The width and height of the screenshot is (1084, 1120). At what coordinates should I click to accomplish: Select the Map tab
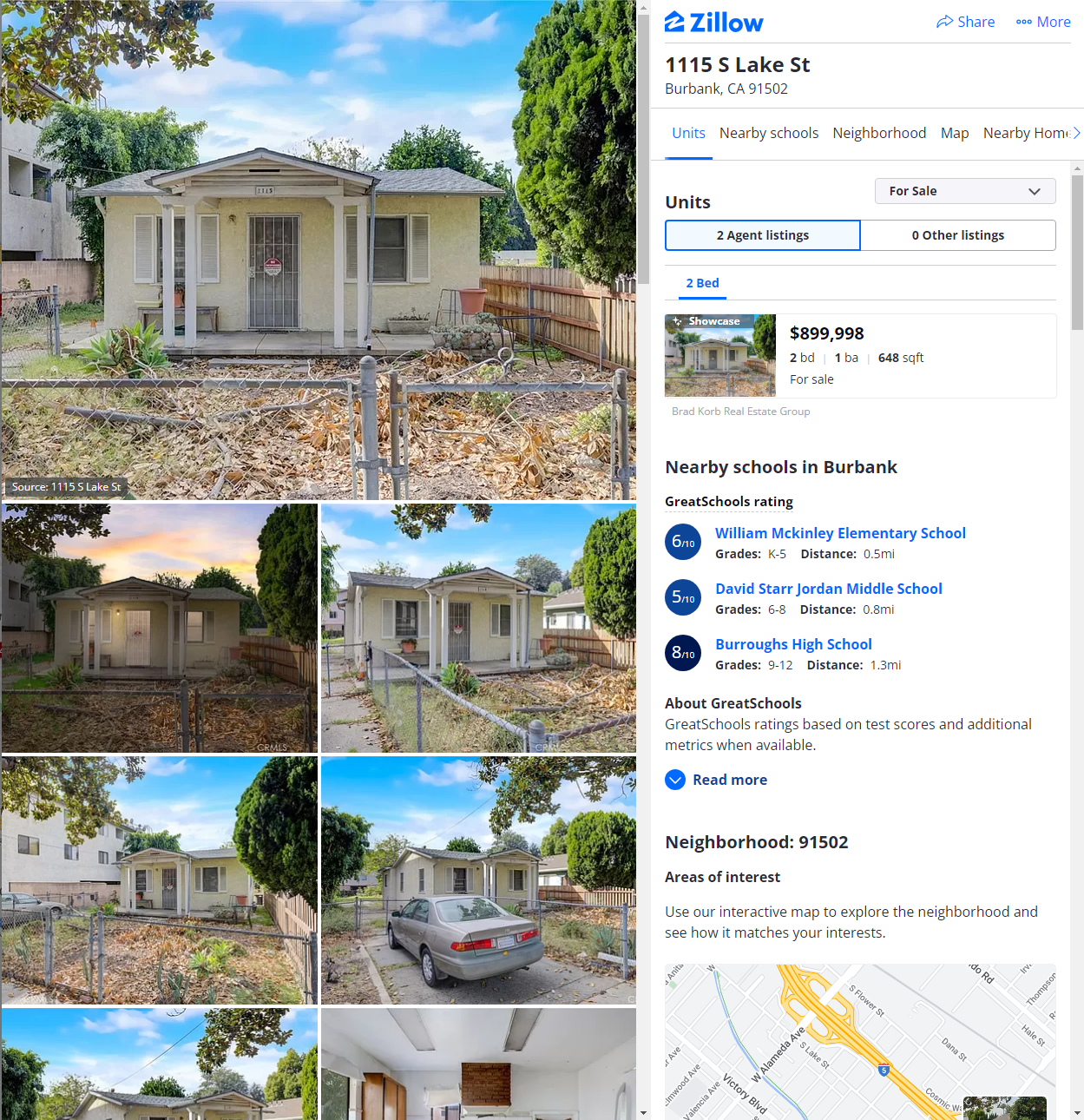coord(954,133)
